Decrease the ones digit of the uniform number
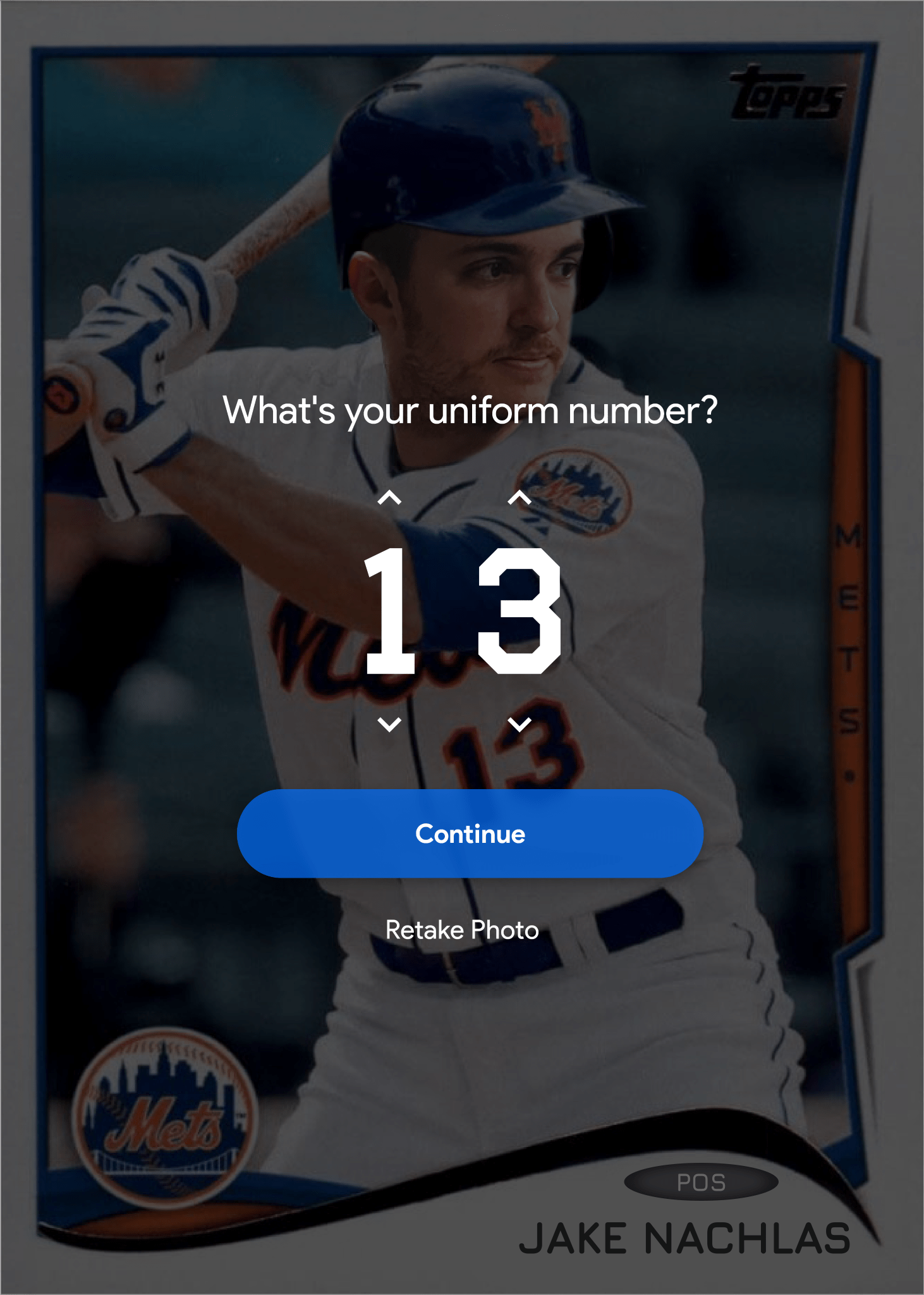The image size is (924, 1295). [520, 724]
